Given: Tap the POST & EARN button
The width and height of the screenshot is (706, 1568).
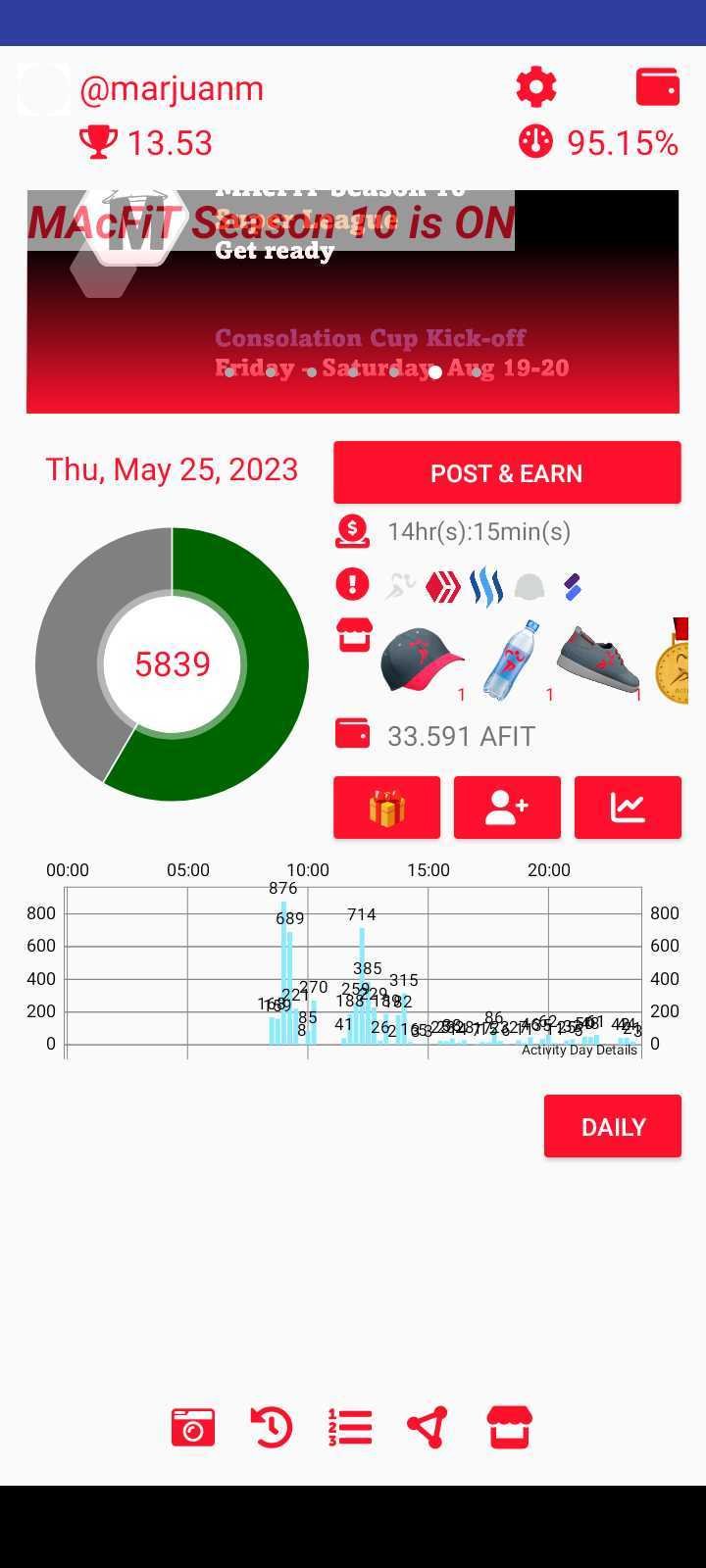Looking at the screenshot, I should pyautogui.click(x=507, y=472).
